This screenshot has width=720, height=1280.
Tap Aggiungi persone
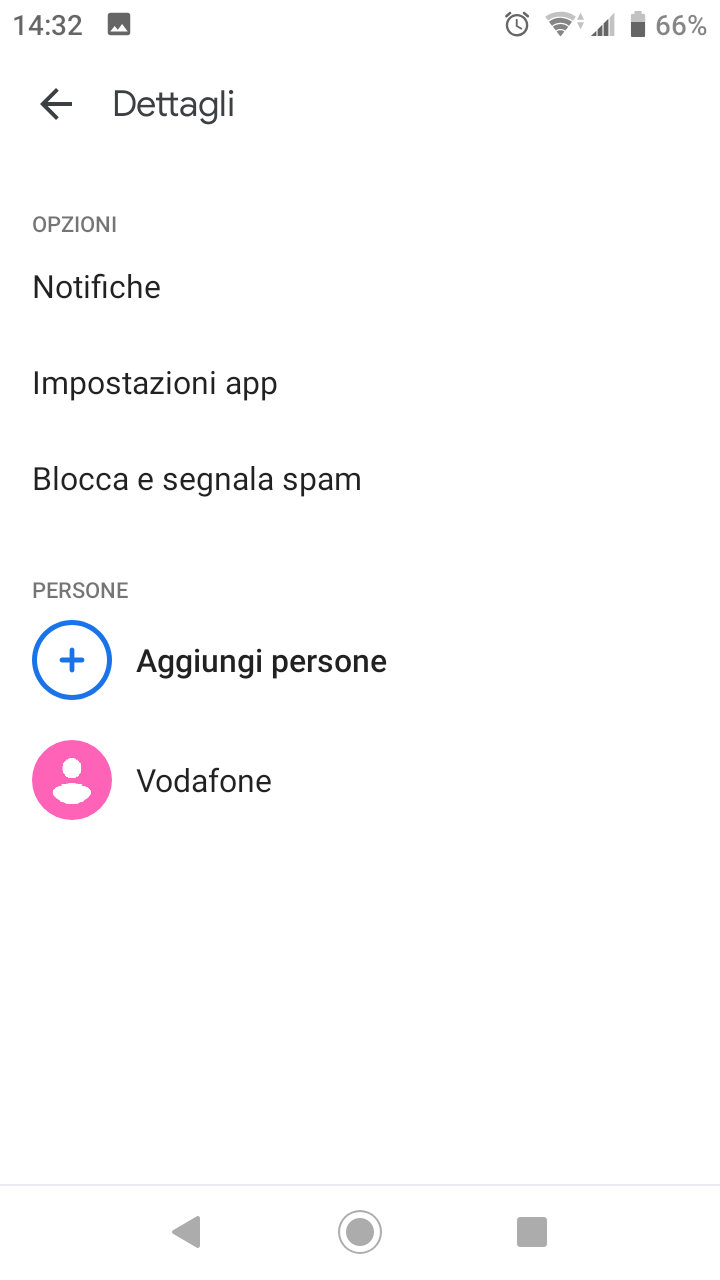pos(360,660)
